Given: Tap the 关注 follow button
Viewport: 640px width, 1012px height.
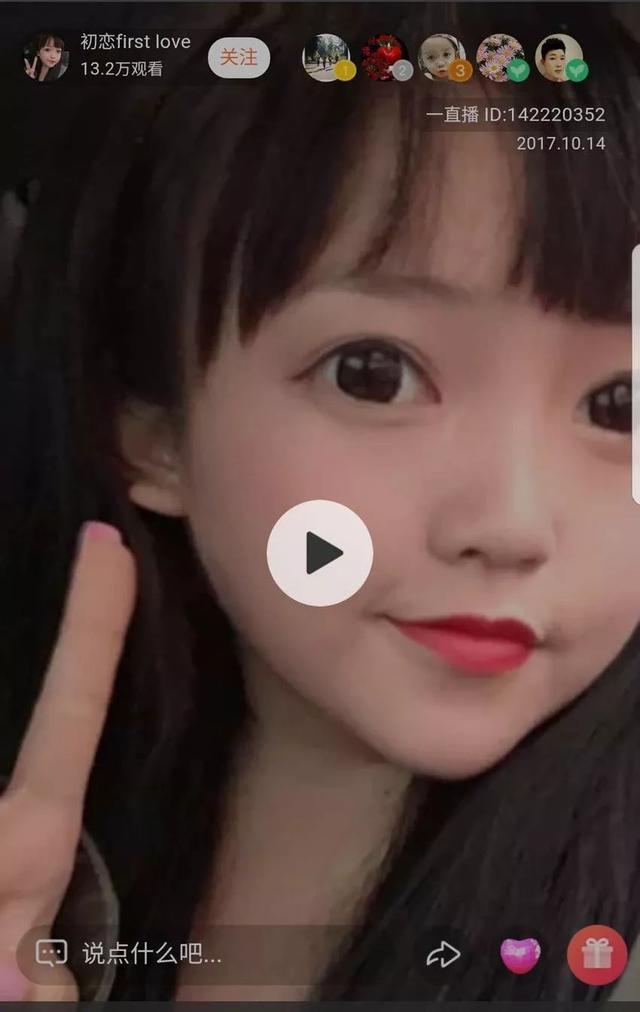Looking at the screenshot, I should 238,58.
